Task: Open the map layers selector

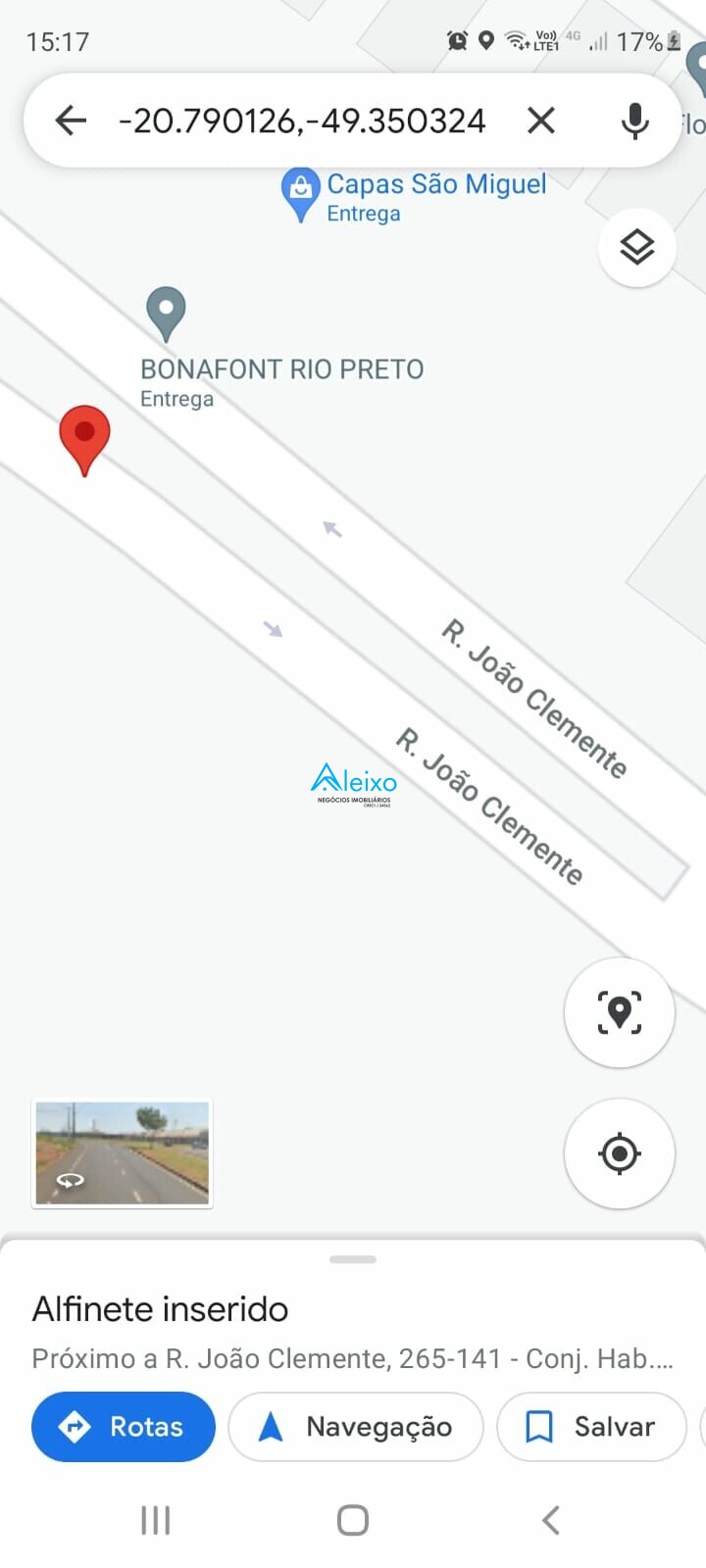Action: point(637,247)
